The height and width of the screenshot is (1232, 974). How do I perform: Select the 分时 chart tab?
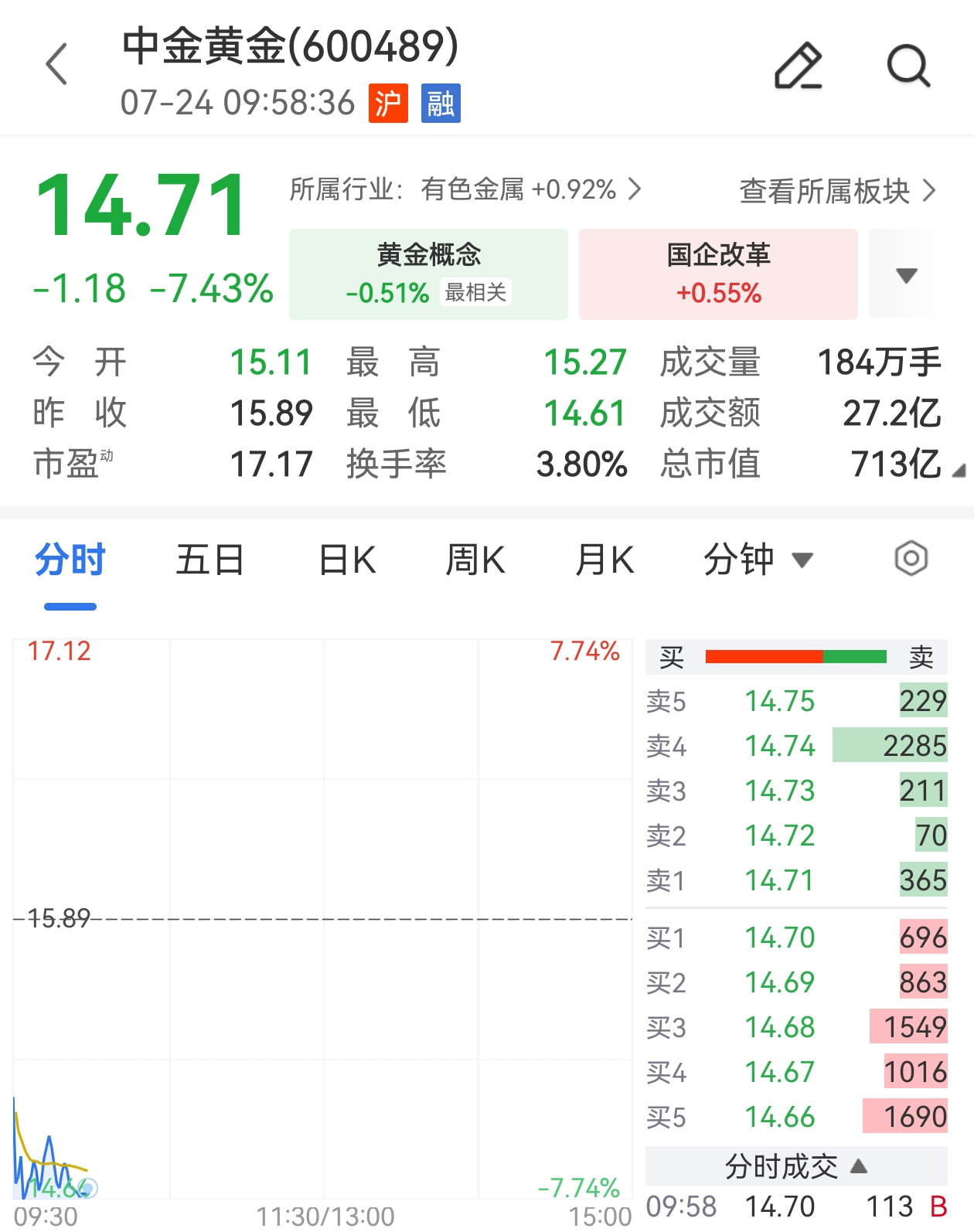tap(70, 560)
